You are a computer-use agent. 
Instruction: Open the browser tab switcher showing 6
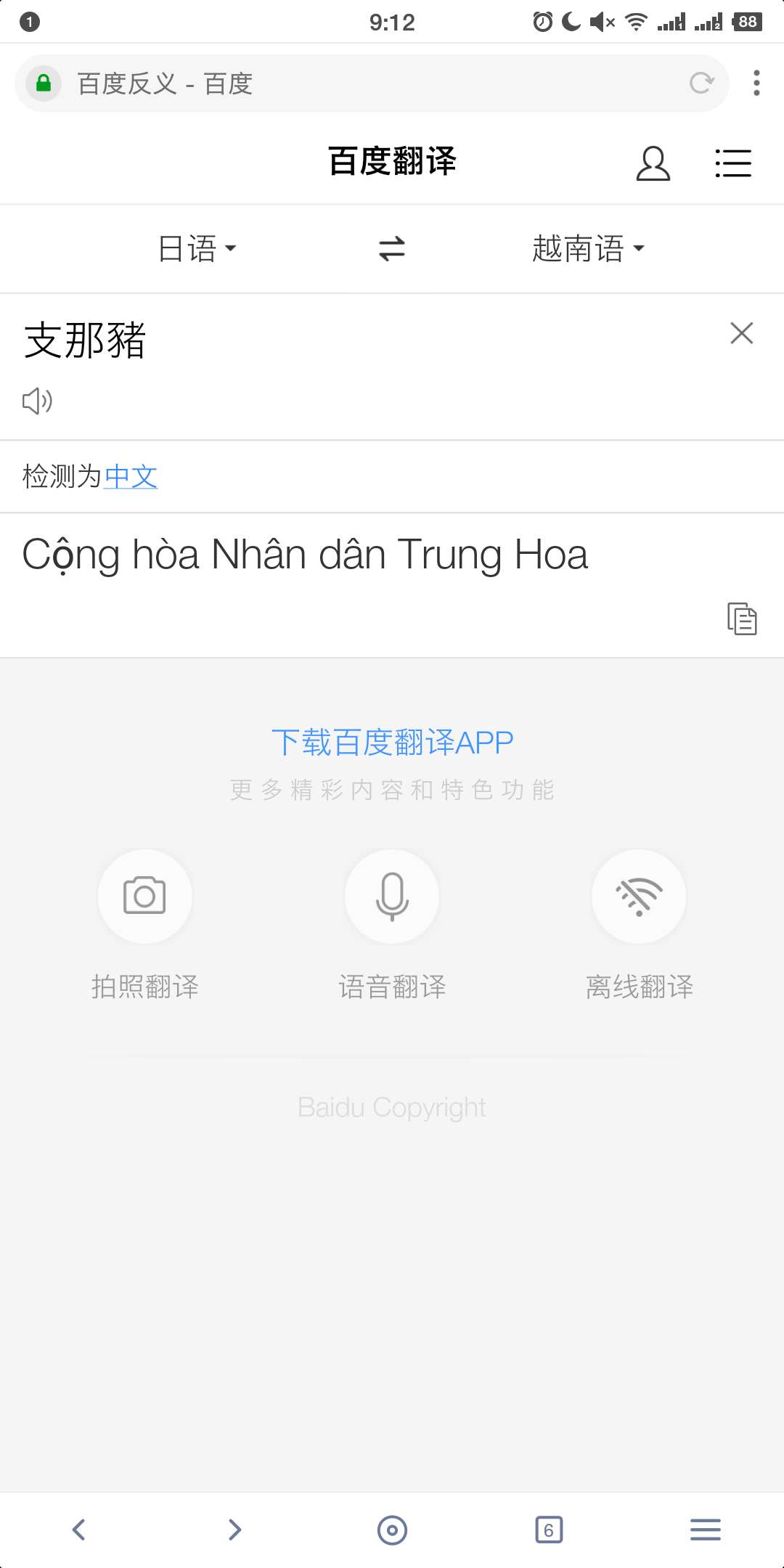(549, 1530)
